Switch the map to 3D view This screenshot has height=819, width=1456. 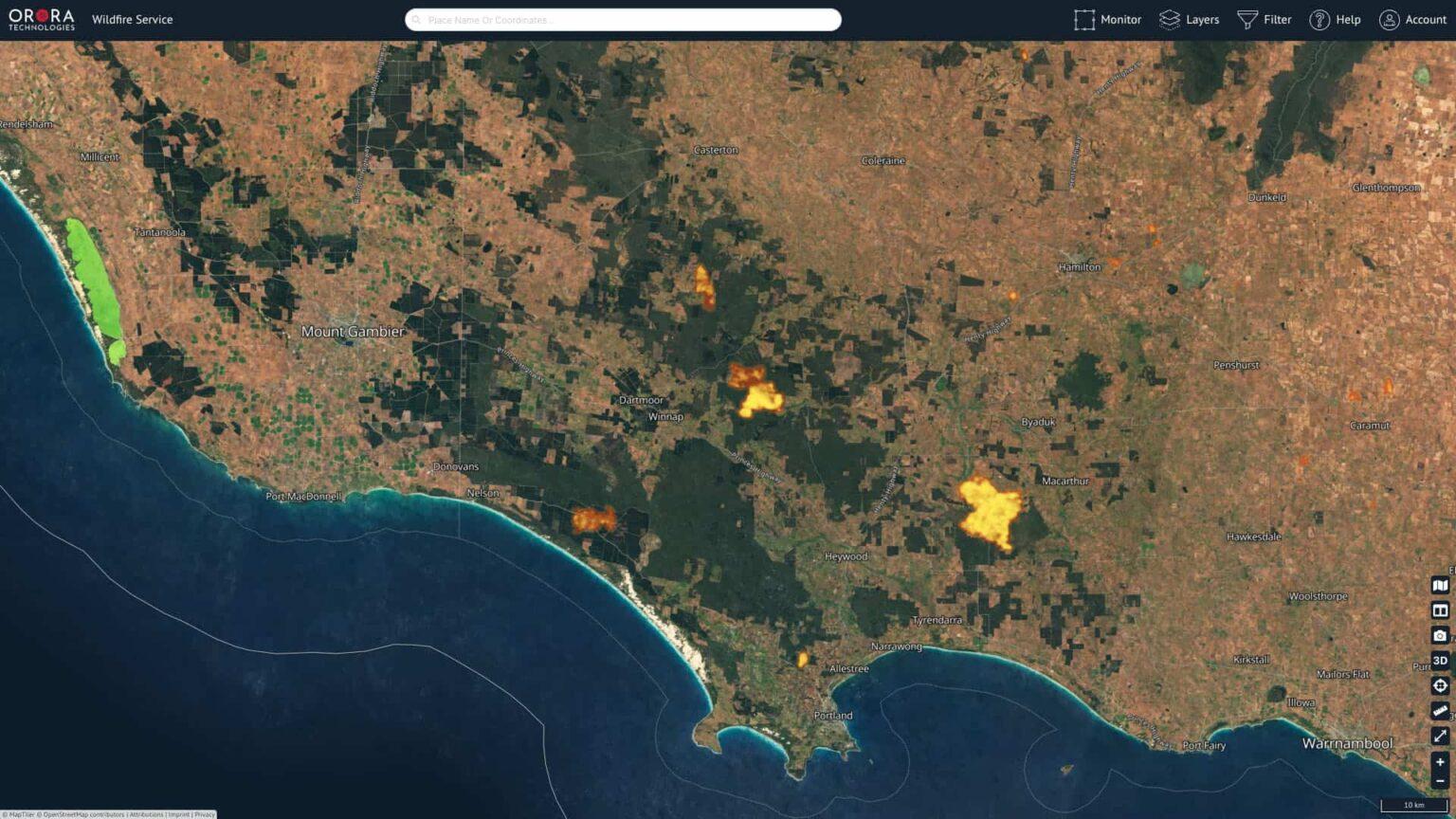pyautogui.click(x=1440, y=661)
